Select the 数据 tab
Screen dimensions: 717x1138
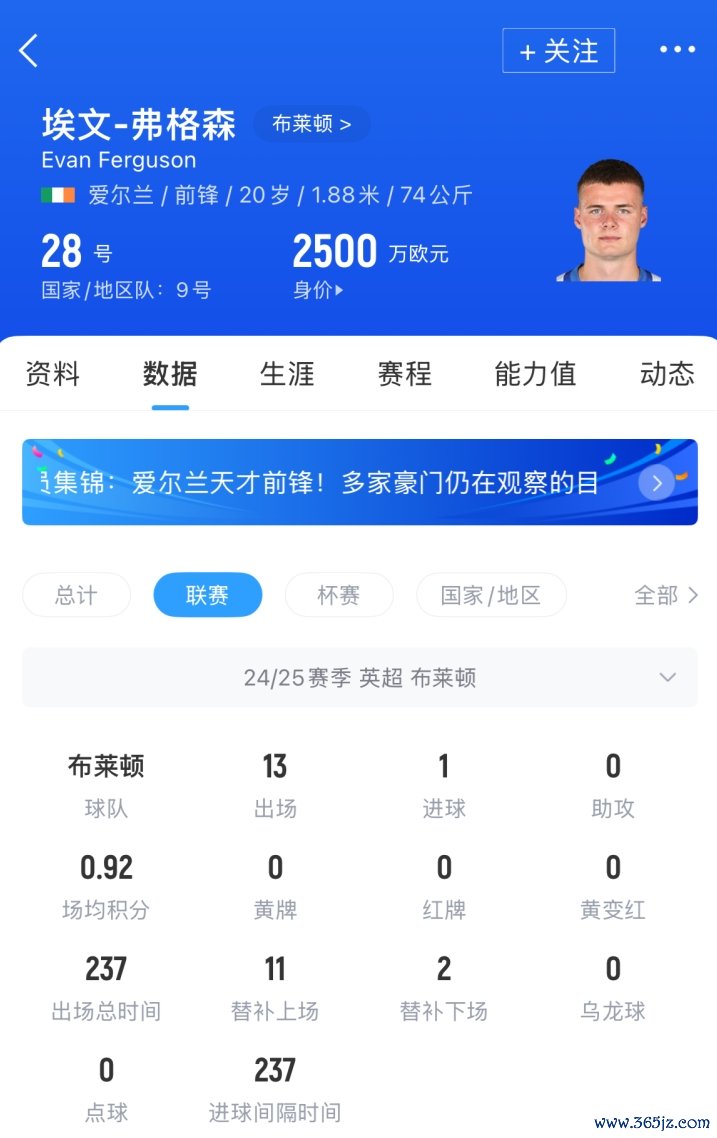click(x=170, y=374)
